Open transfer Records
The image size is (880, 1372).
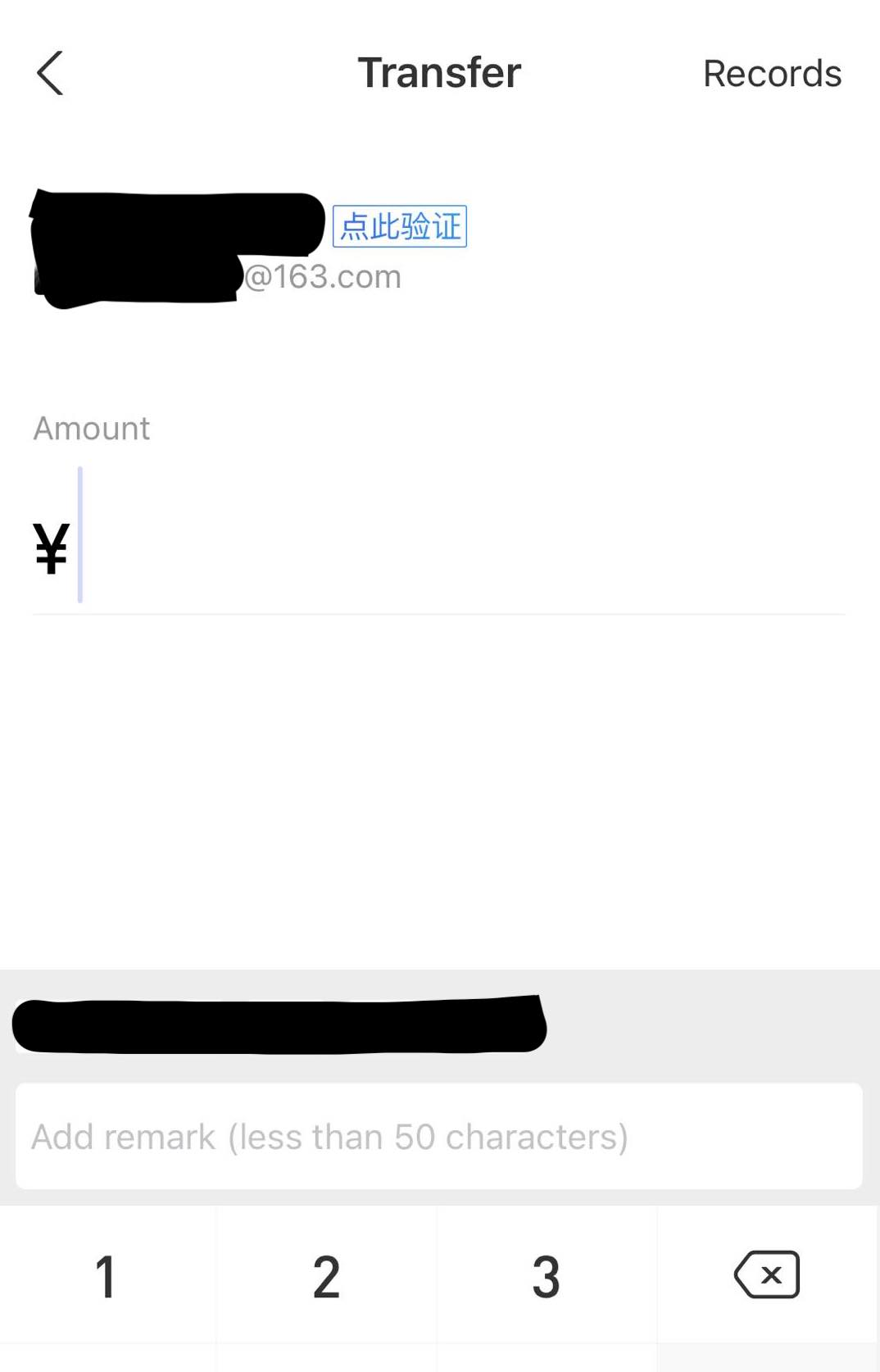pos(771,74)
